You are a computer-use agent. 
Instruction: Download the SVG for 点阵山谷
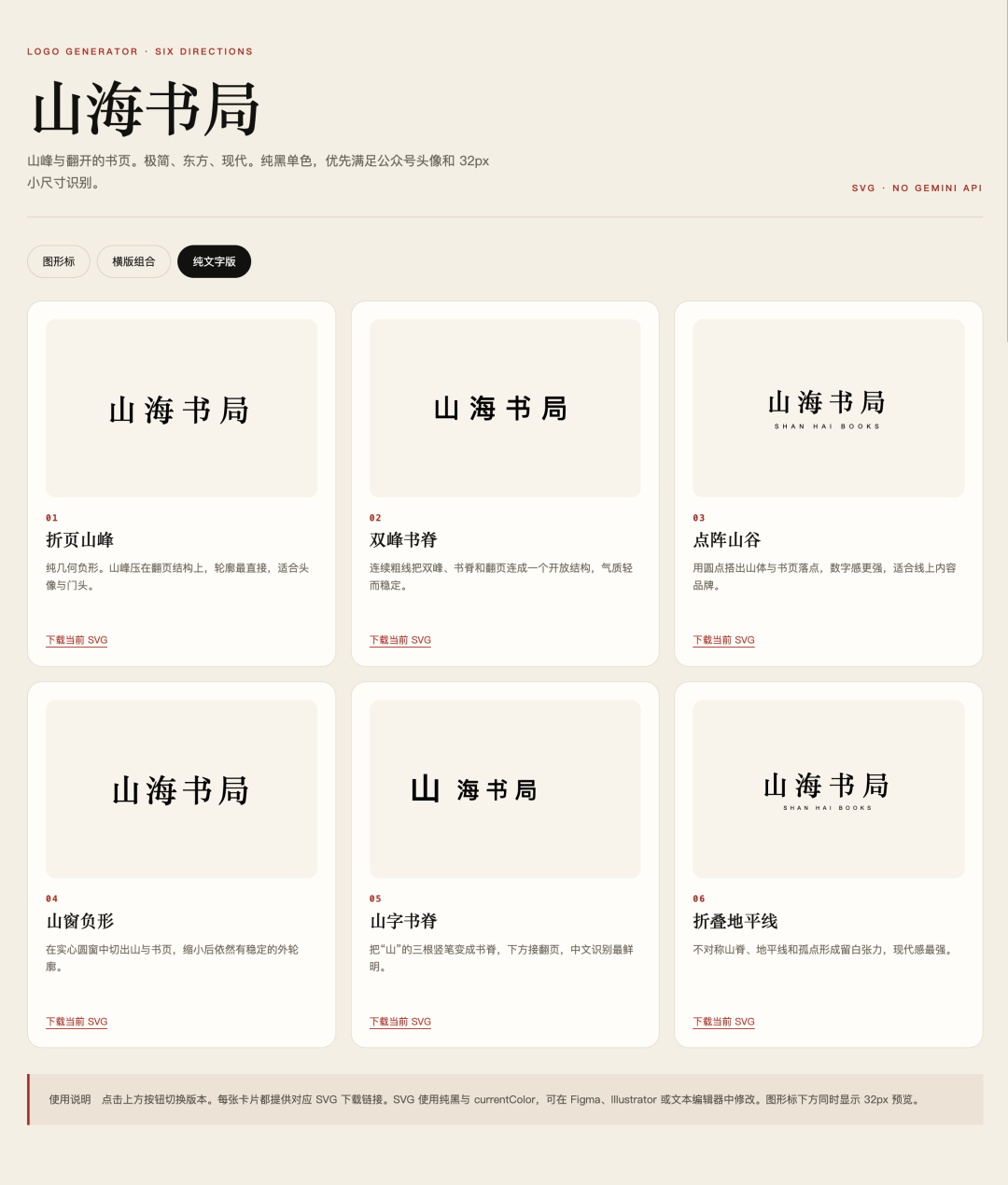click(x=723, y=640)
